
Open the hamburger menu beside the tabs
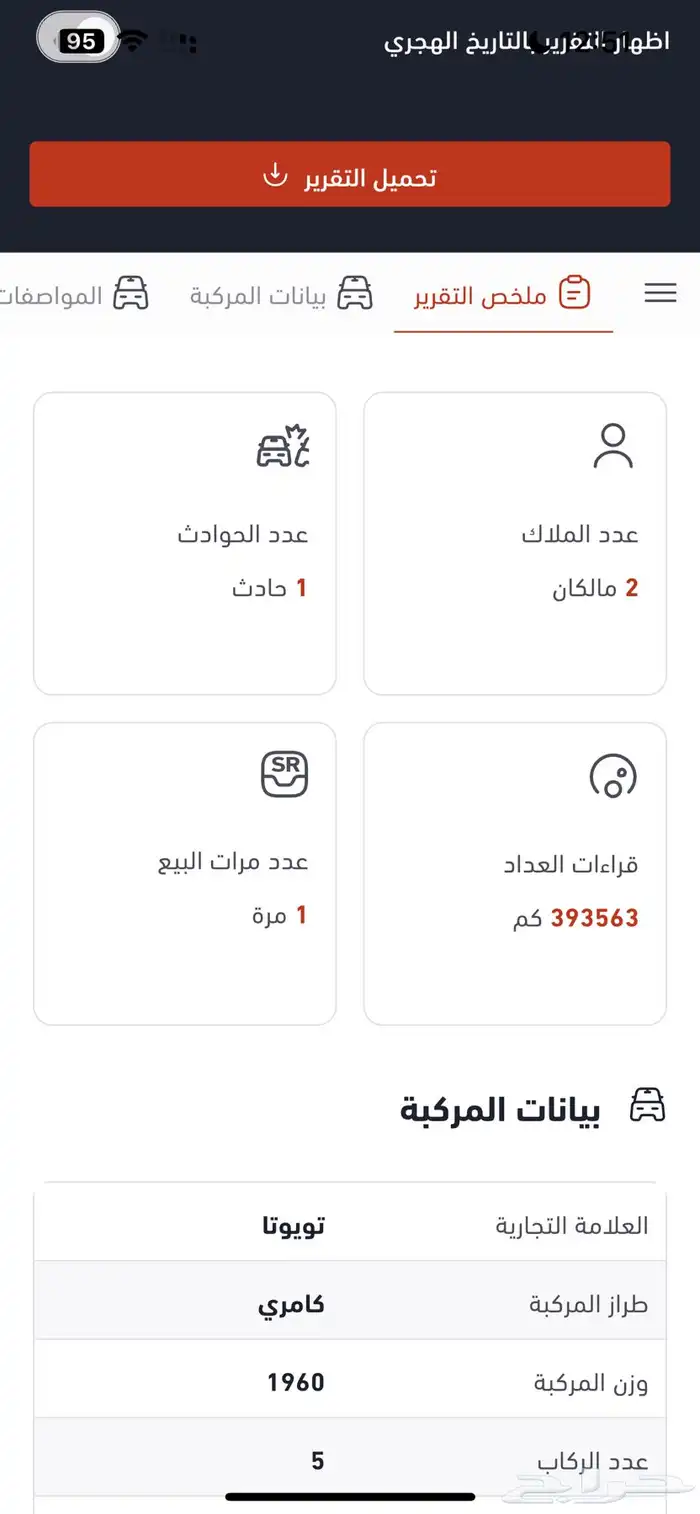(660, 293)
